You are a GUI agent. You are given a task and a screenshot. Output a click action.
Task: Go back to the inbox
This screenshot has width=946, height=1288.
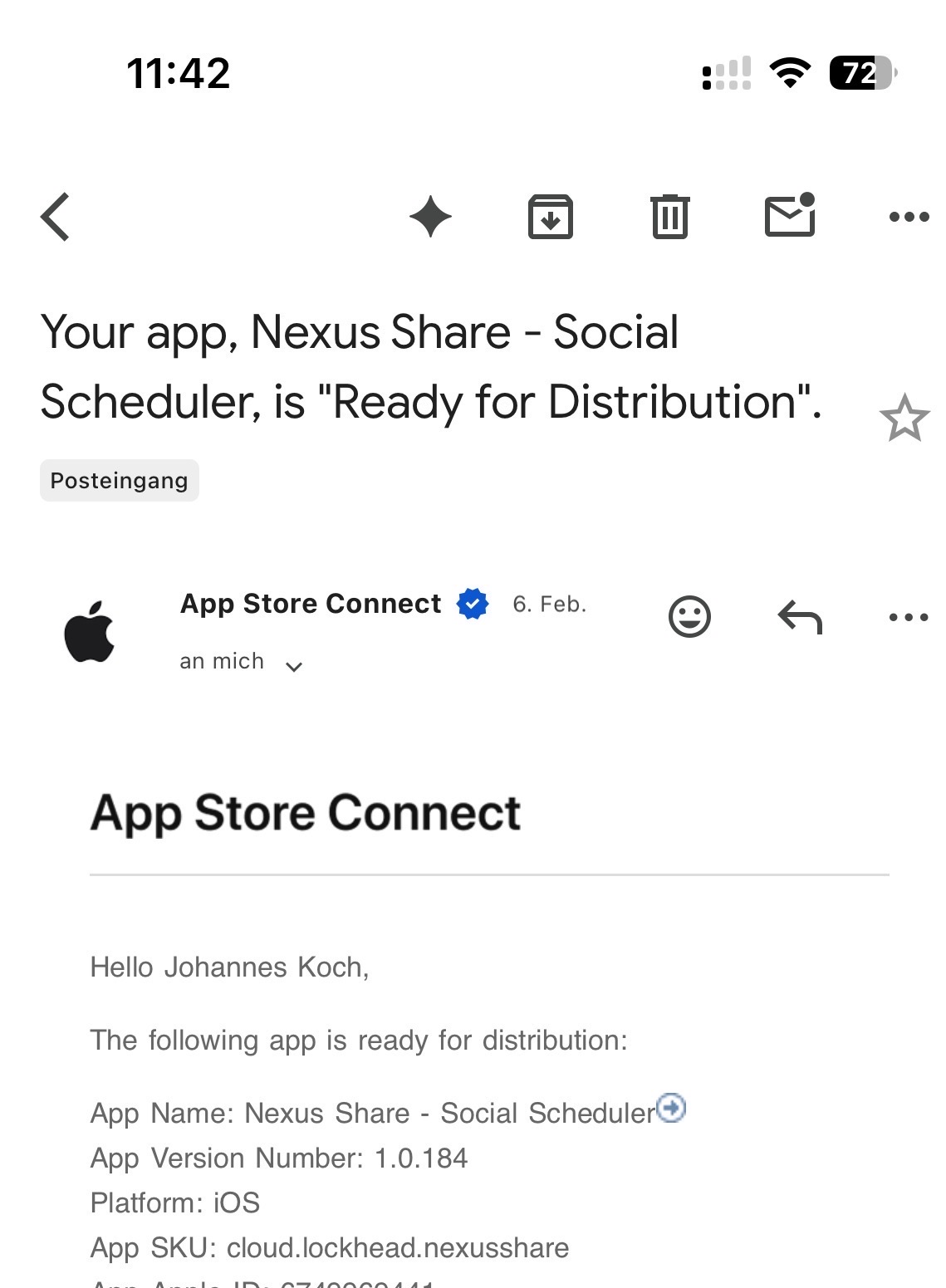coord(56,217)
